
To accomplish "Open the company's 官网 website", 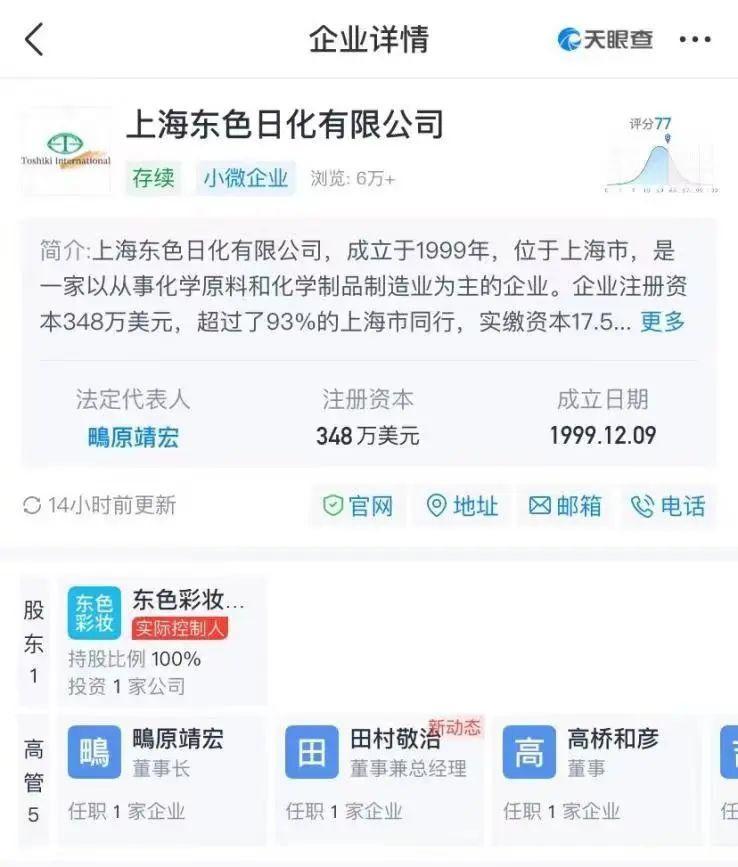I will (x=358, y=506).
